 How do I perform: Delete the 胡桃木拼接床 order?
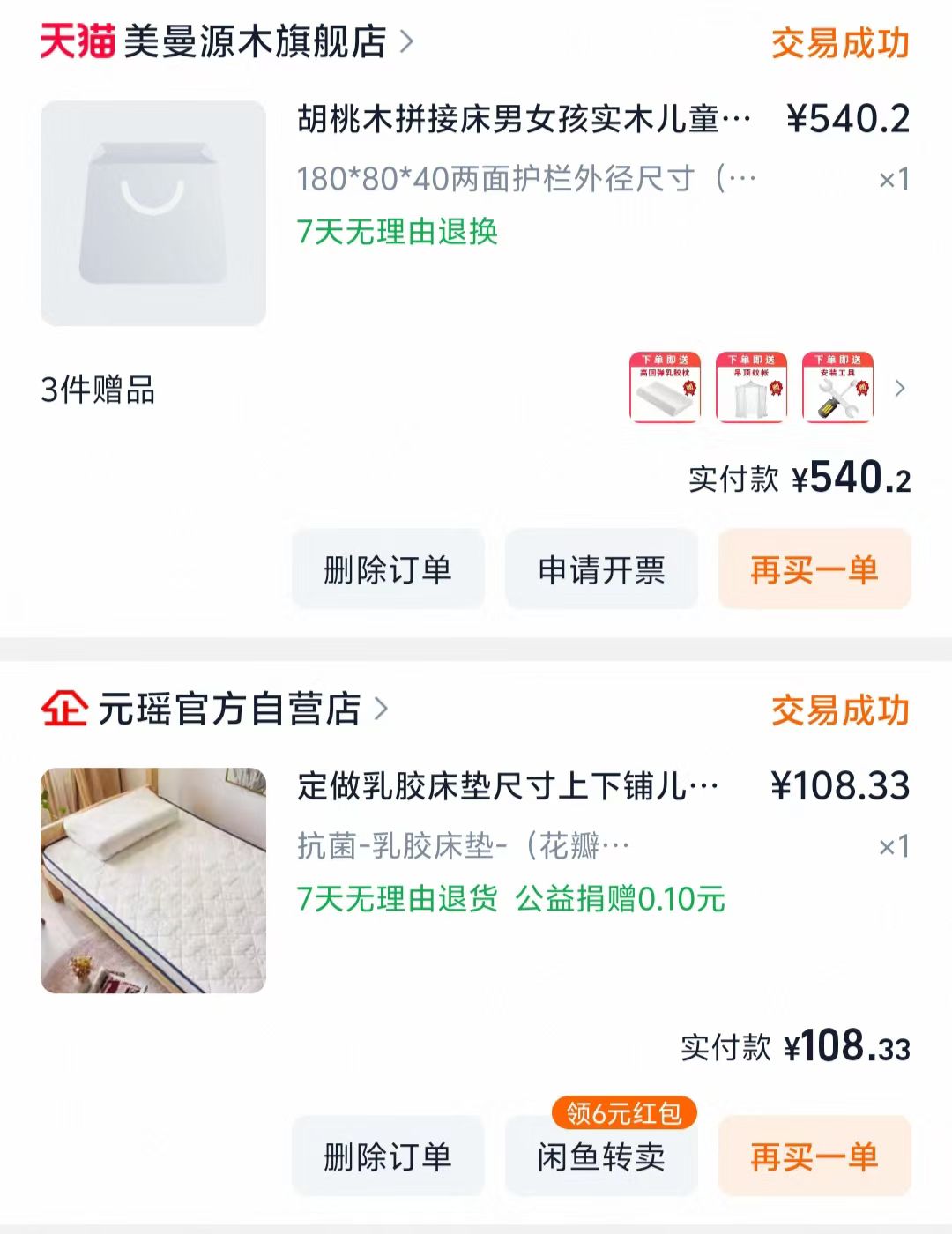click(x=388, y=569)
